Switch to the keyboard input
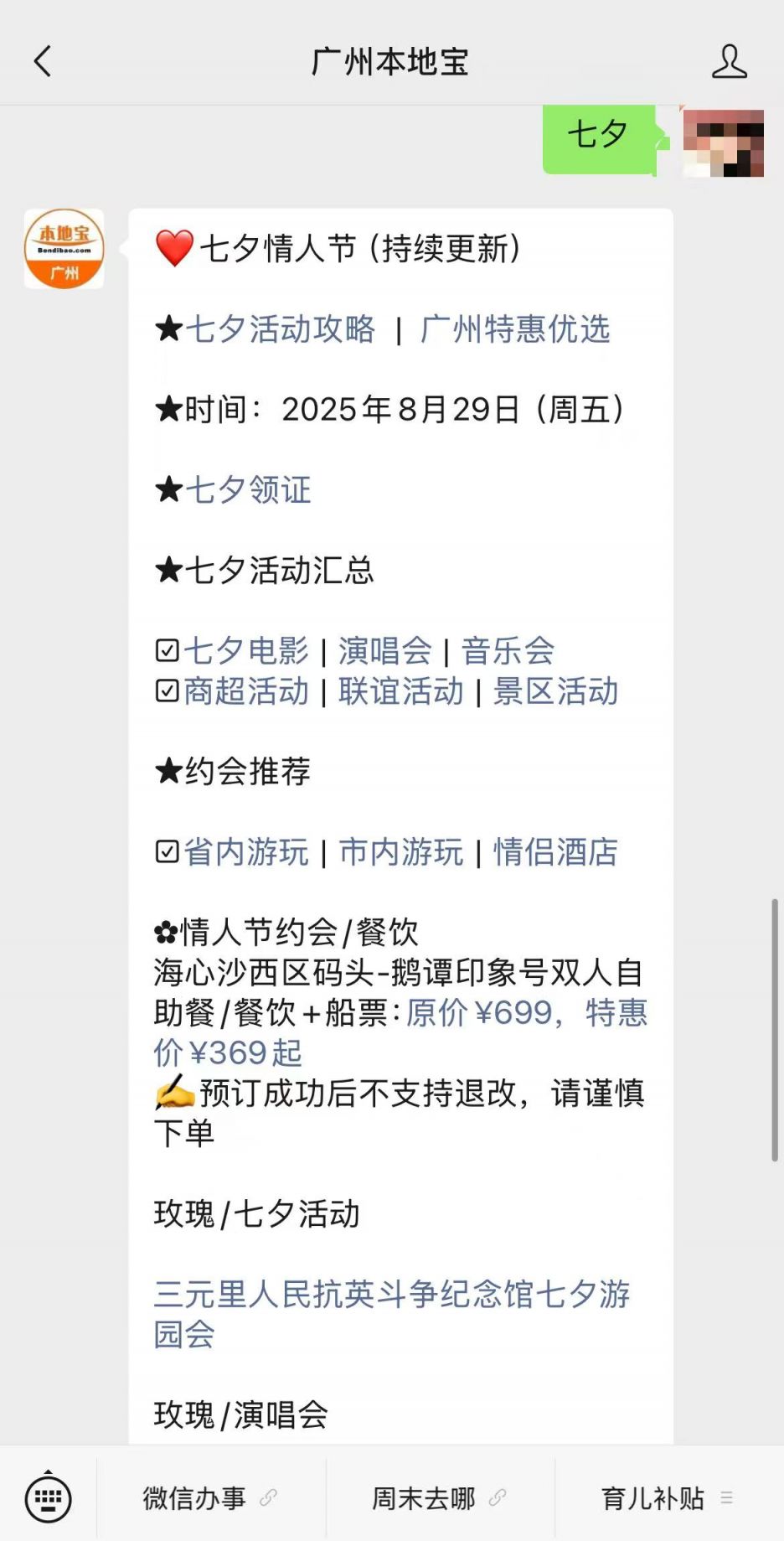The width and height of the screenshot is (784, 1541). (49, 1497)
